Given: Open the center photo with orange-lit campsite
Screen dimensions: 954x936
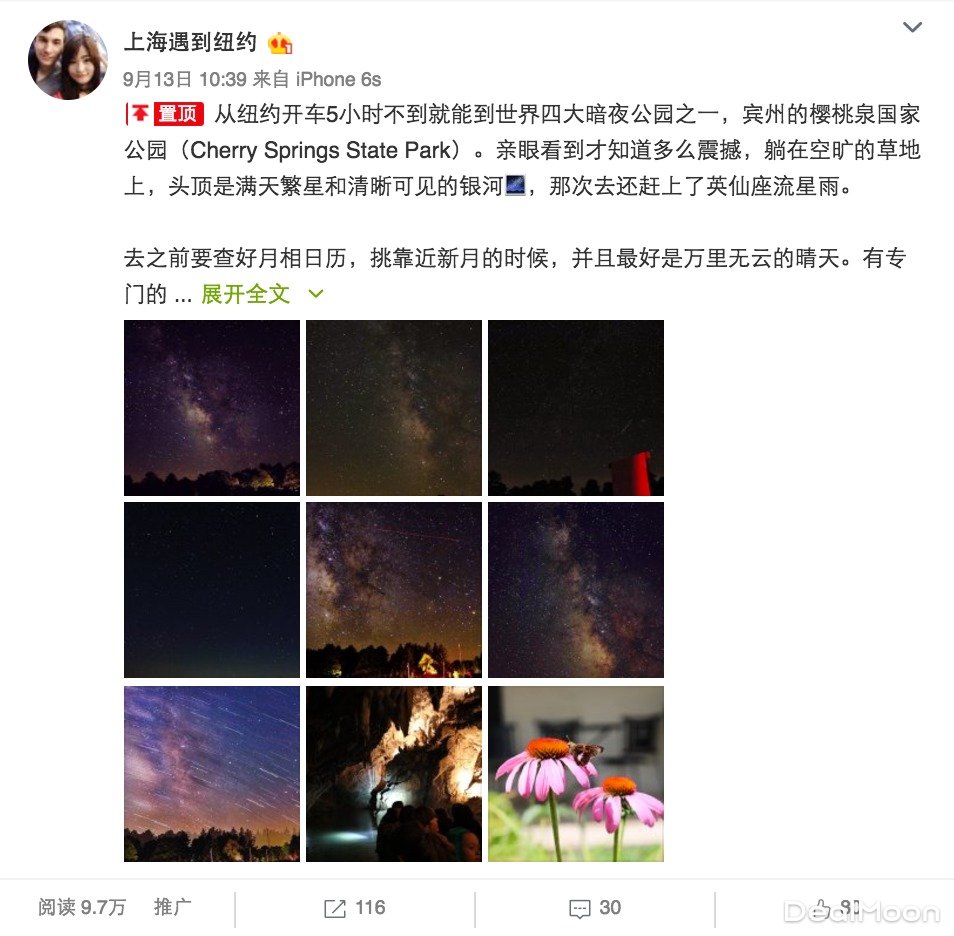Looking at the screenshot, I should point(394,590).
